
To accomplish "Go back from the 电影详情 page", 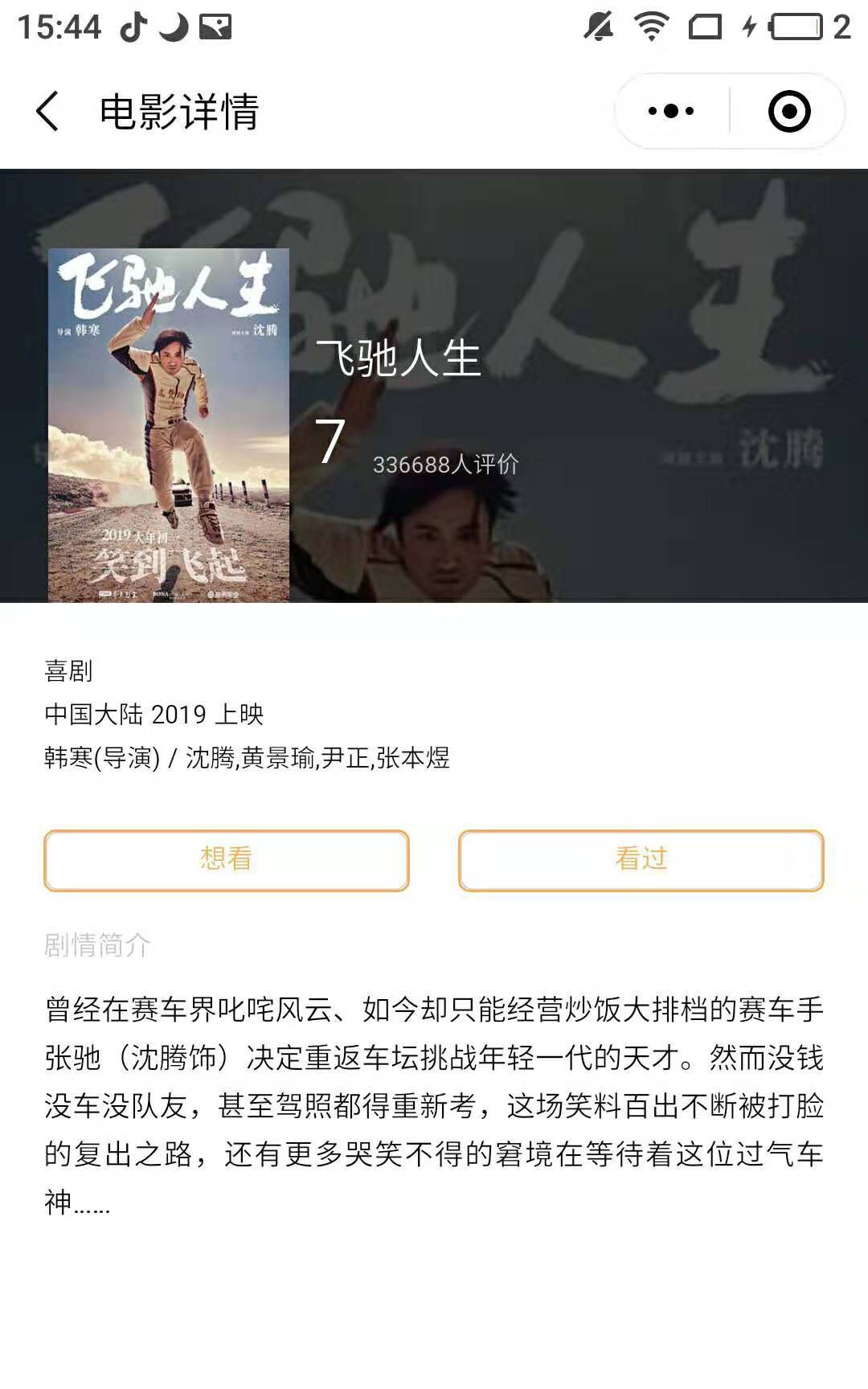I will click(x=47, y=111).
